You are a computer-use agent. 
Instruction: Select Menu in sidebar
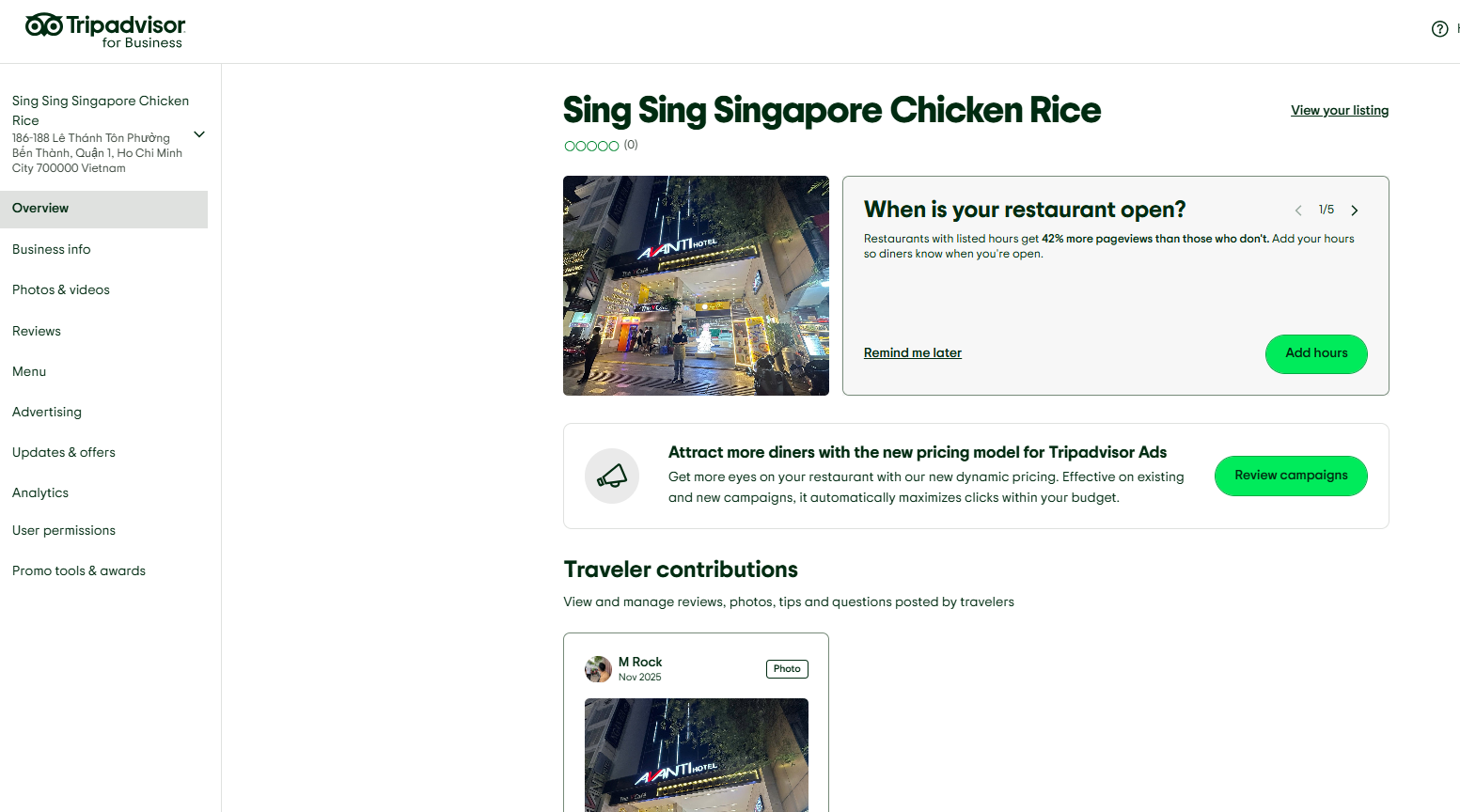point(29,371)
